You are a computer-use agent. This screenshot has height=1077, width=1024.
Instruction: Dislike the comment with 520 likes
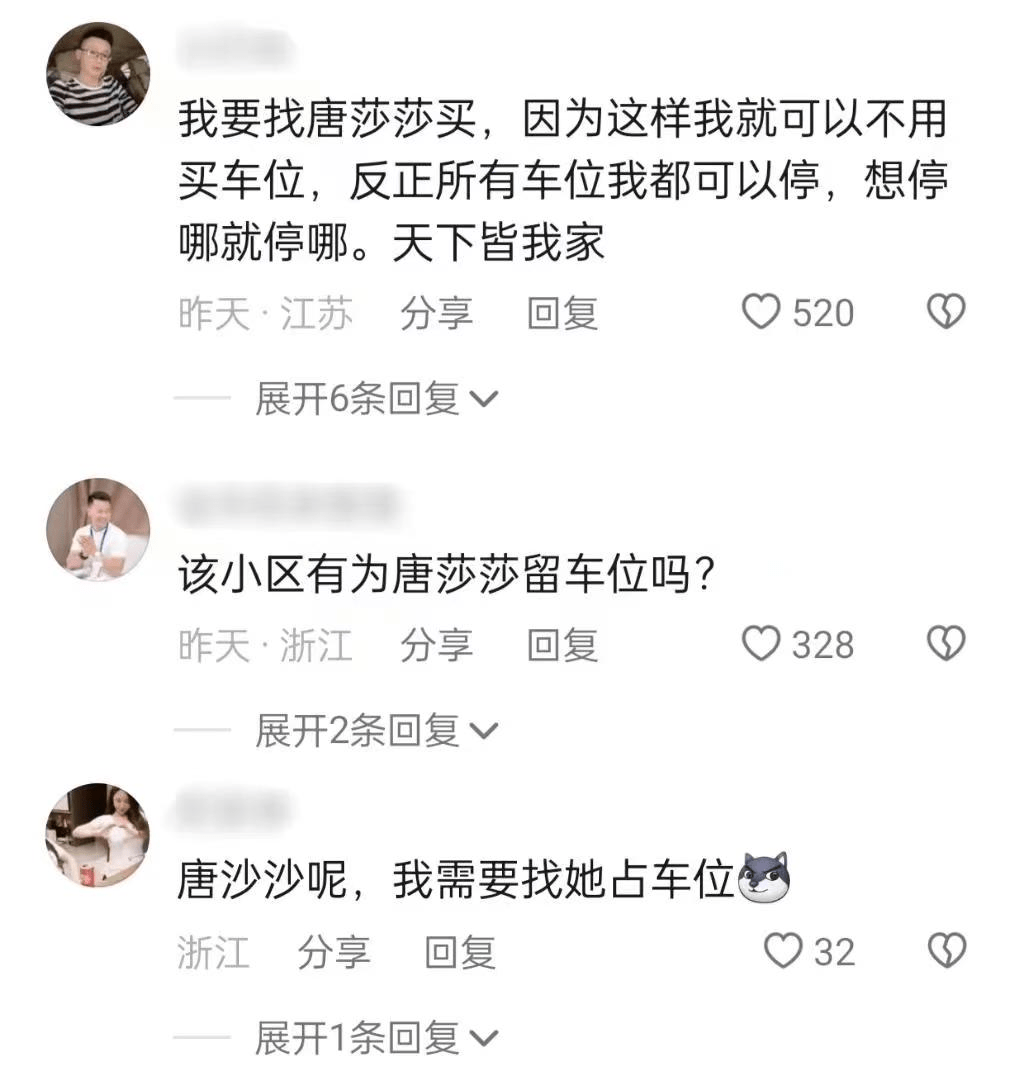[945, 313]
